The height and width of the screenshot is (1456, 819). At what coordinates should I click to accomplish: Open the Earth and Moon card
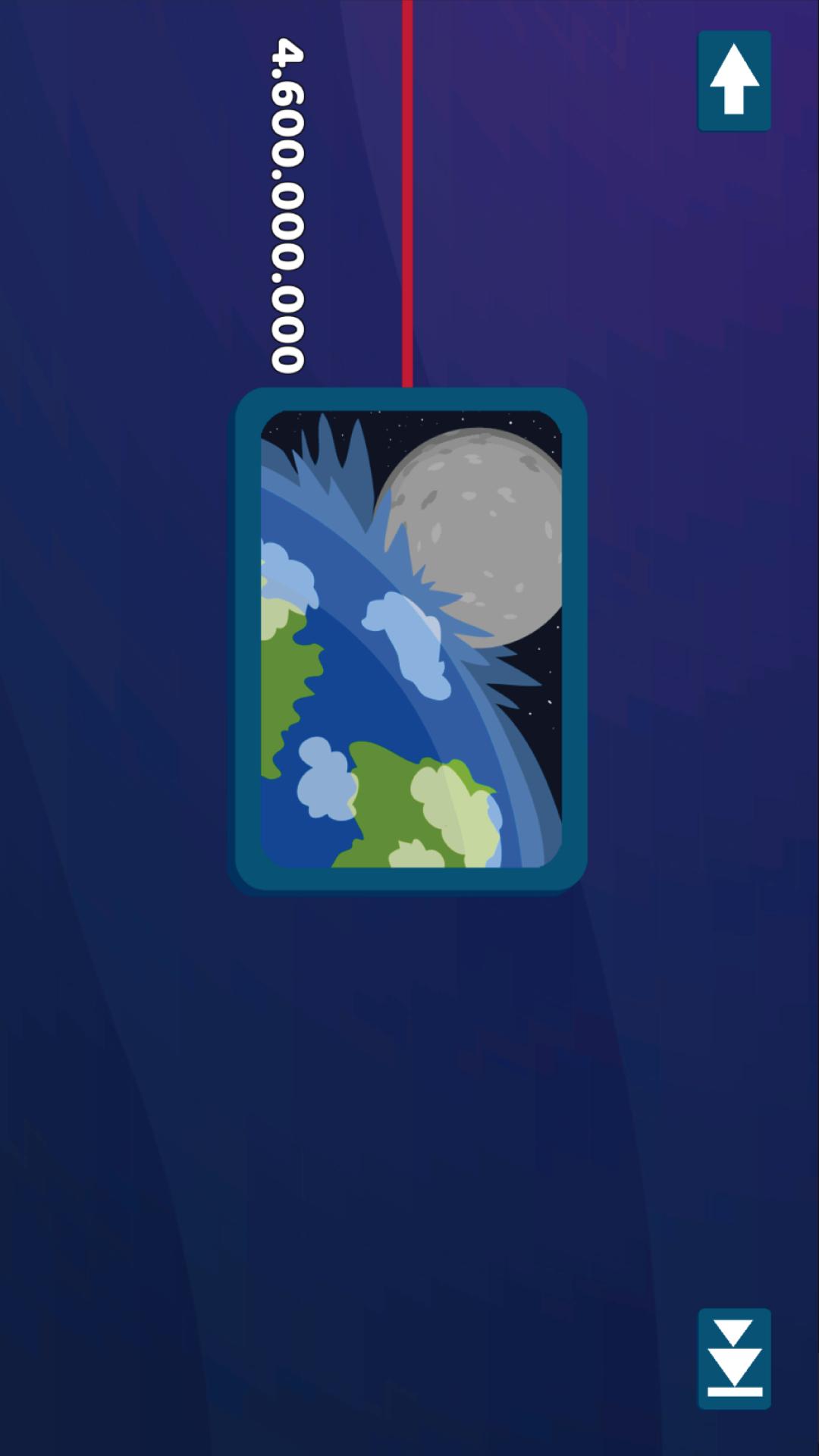click(x=410, y=639)
